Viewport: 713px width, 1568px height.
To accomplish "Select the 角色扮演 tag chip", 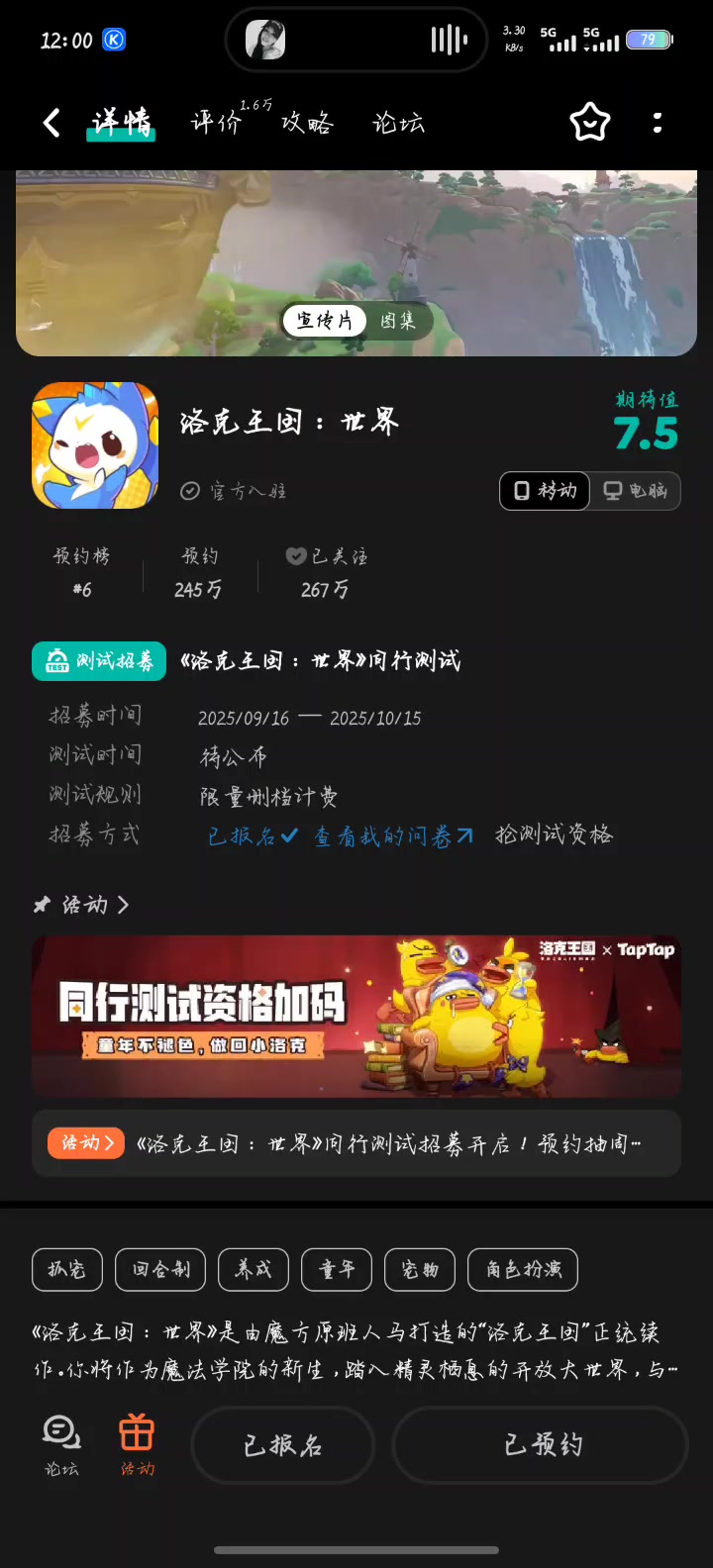I will pyautogui.click(x=523, y=1269).
